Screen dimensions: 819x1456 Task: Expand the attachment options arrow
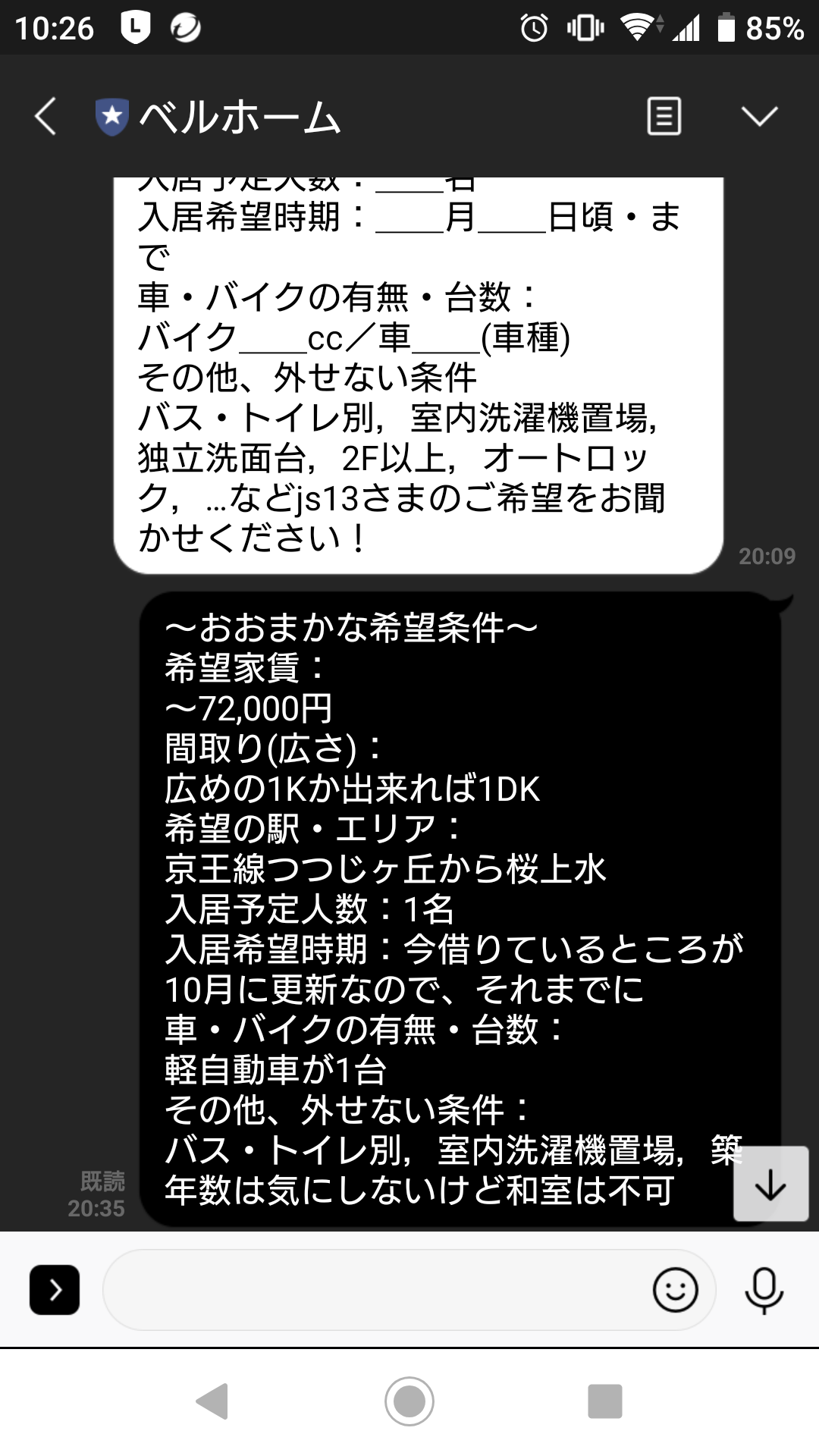pyautogui.click(x=55, y=1289)
